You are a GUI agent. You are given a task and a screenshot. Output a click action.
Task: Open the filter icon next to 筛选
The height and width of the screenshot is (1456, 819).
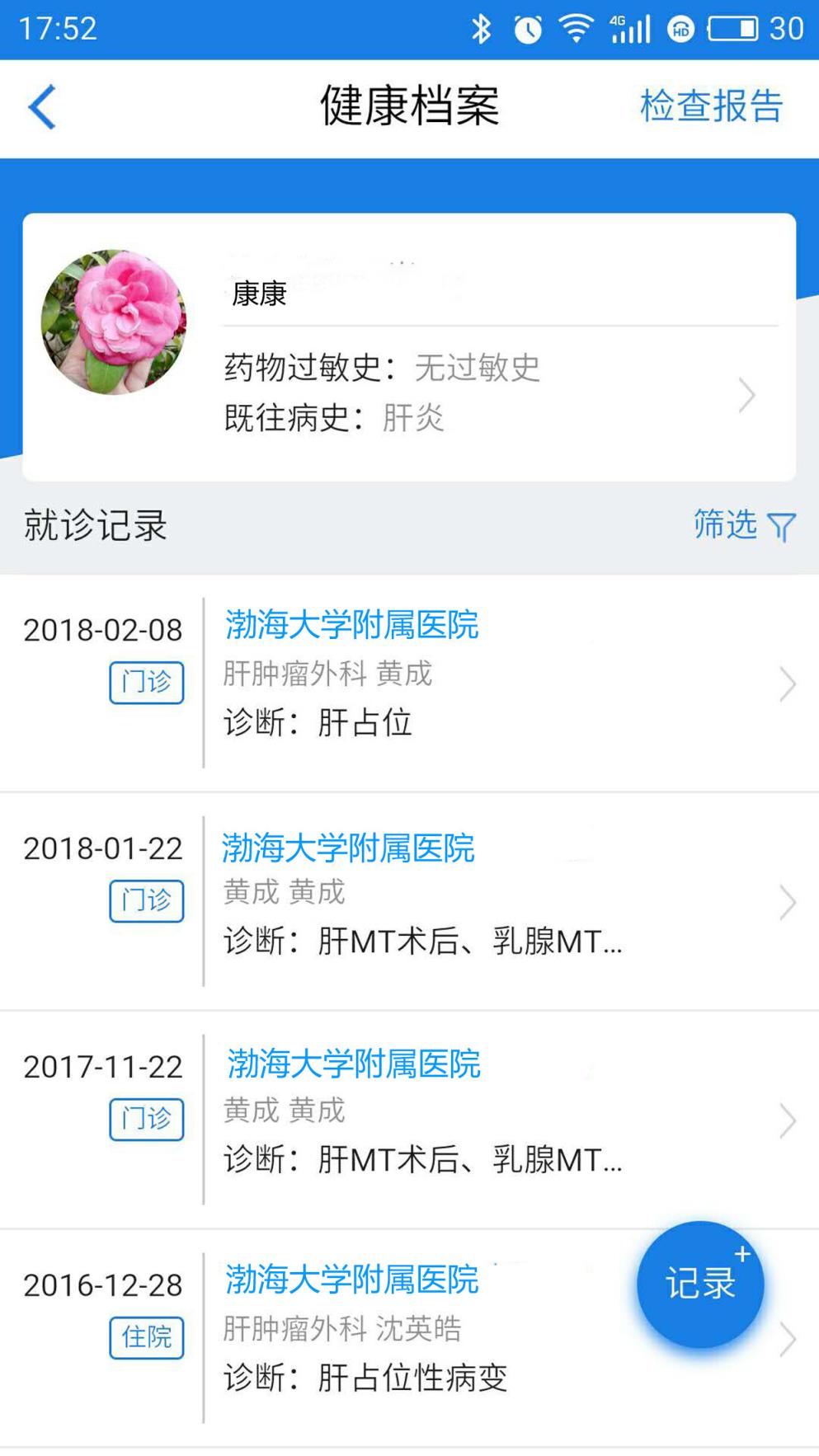click(781, 526)
